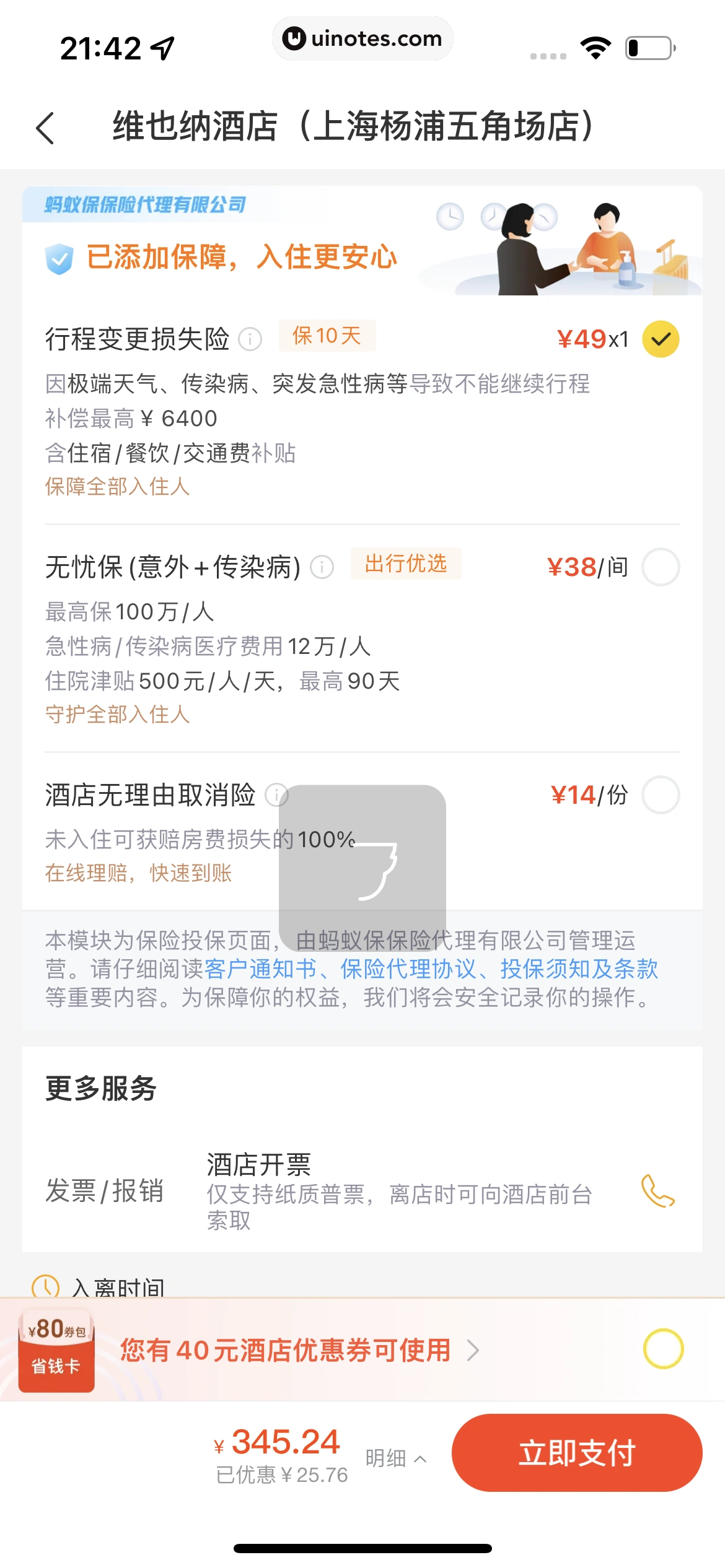
Task: Read the 保险代理协议 document
Action: click(x=408, y=969)
